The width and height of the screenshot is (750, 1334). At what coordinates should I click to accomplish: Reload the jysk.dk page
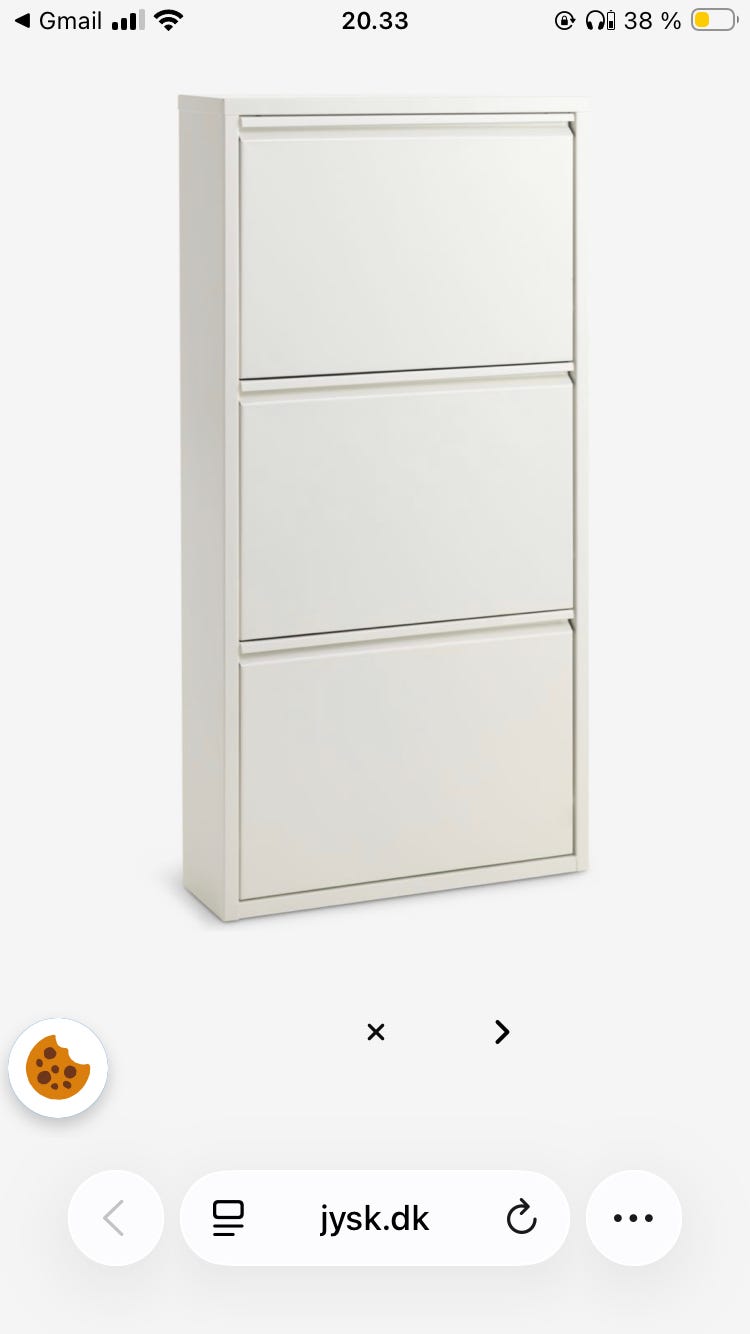(521, 1218)
